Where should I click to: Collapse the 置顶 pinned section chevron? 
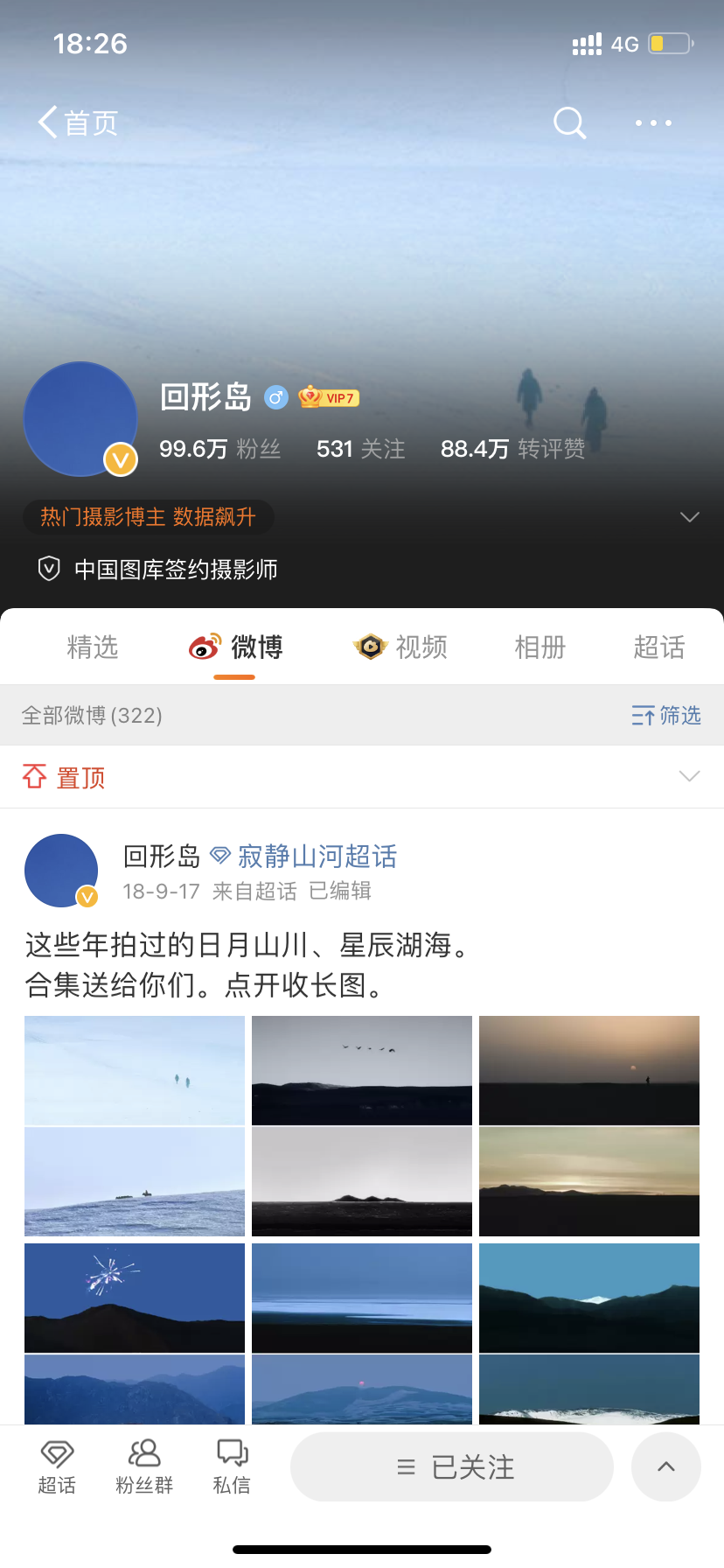pyautogui.click(x=689, y=776)
